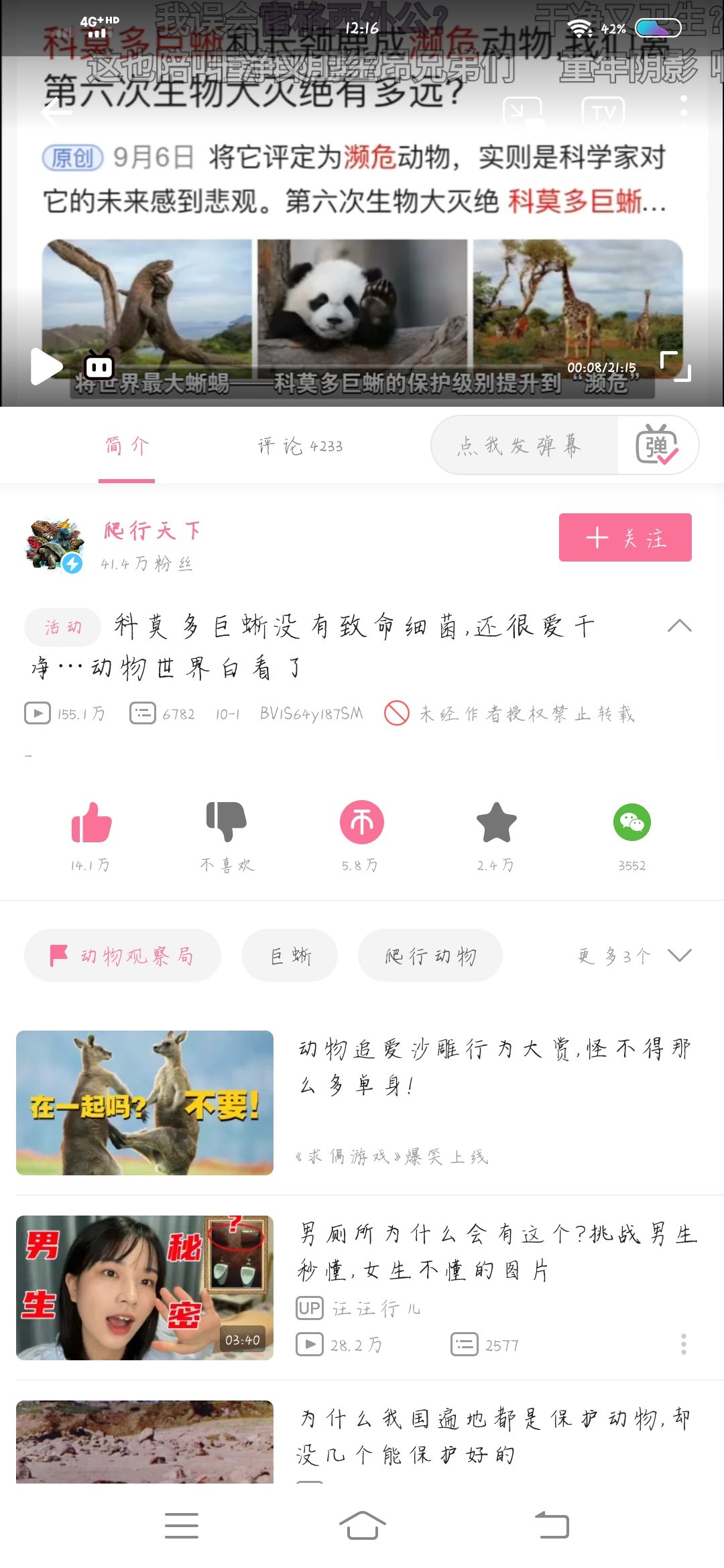The height and width of the screenshot is (1568, 724).
Task: Open 爬行天下 uploader profile
Action: coord(55,544)
